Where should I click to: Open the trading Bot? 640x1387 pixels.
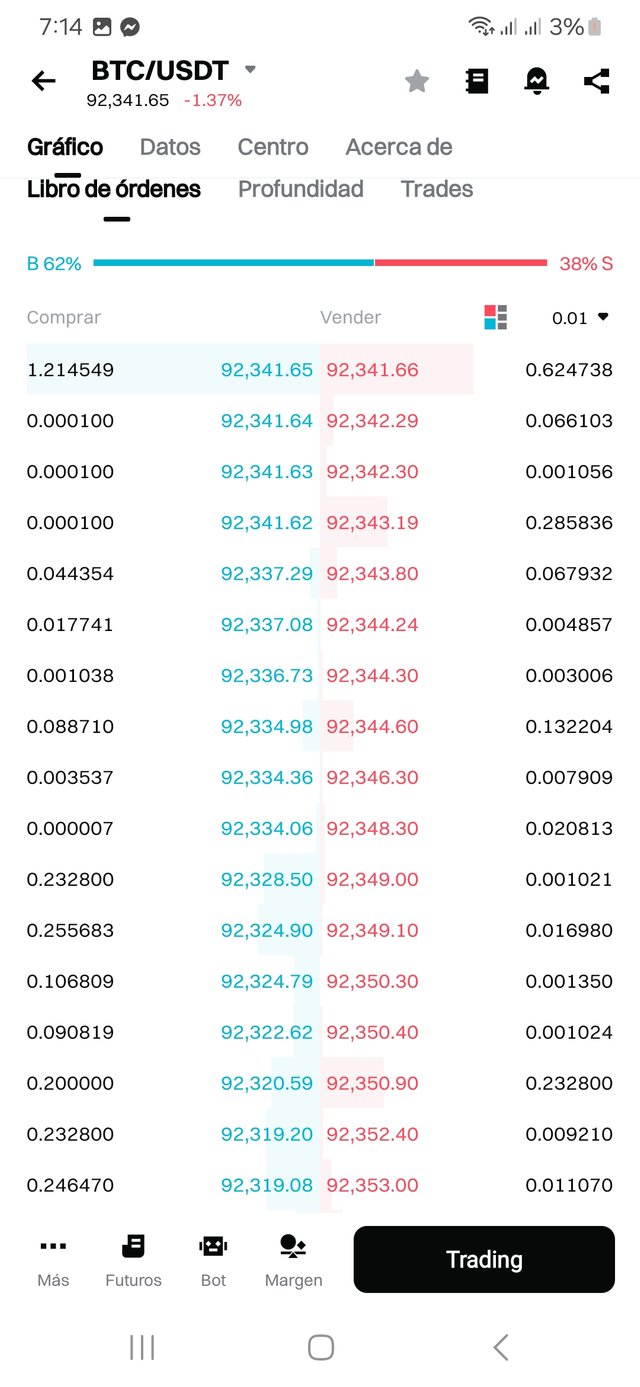pyautogui.click(x=213, y=1260)
